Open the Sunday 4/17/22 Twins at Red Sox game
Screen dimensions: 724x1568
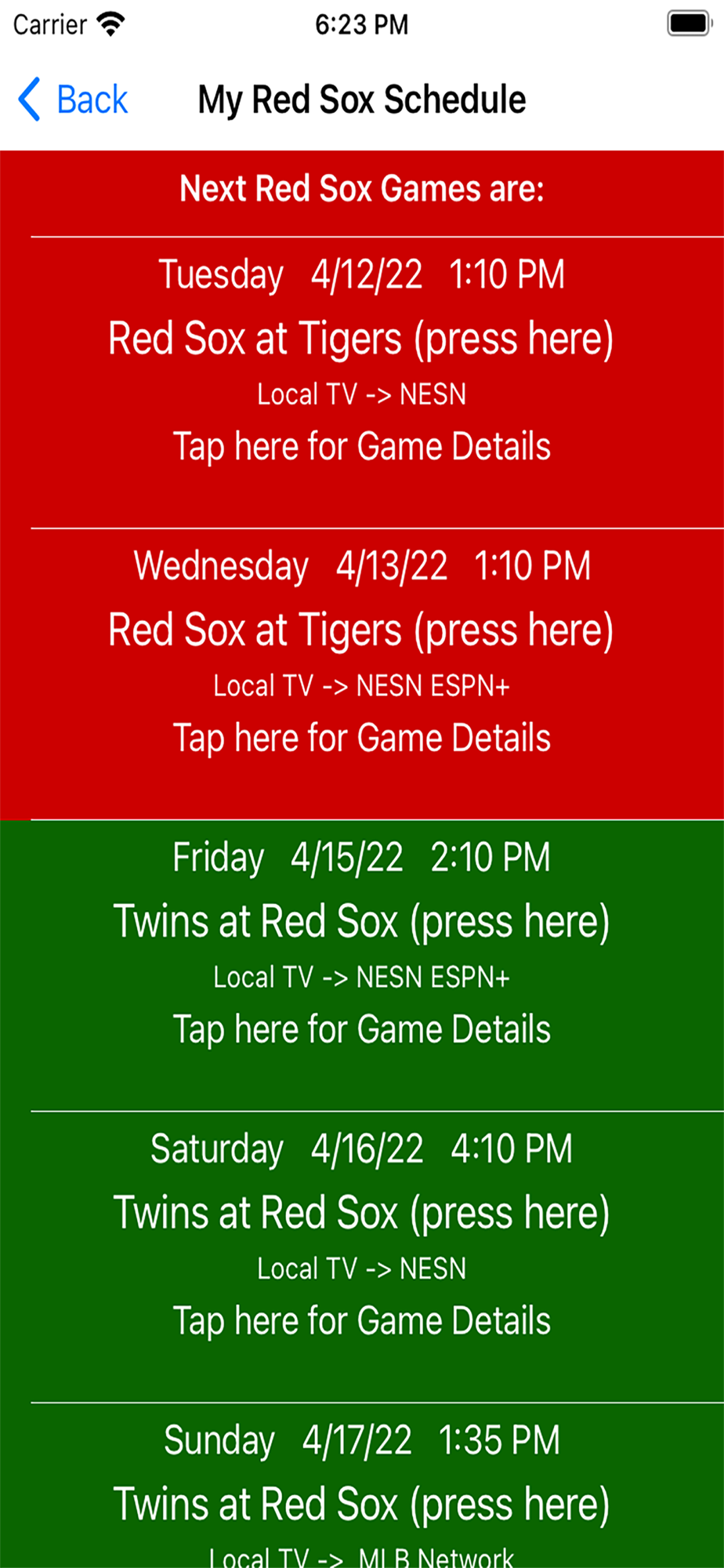coord(361,1505)
